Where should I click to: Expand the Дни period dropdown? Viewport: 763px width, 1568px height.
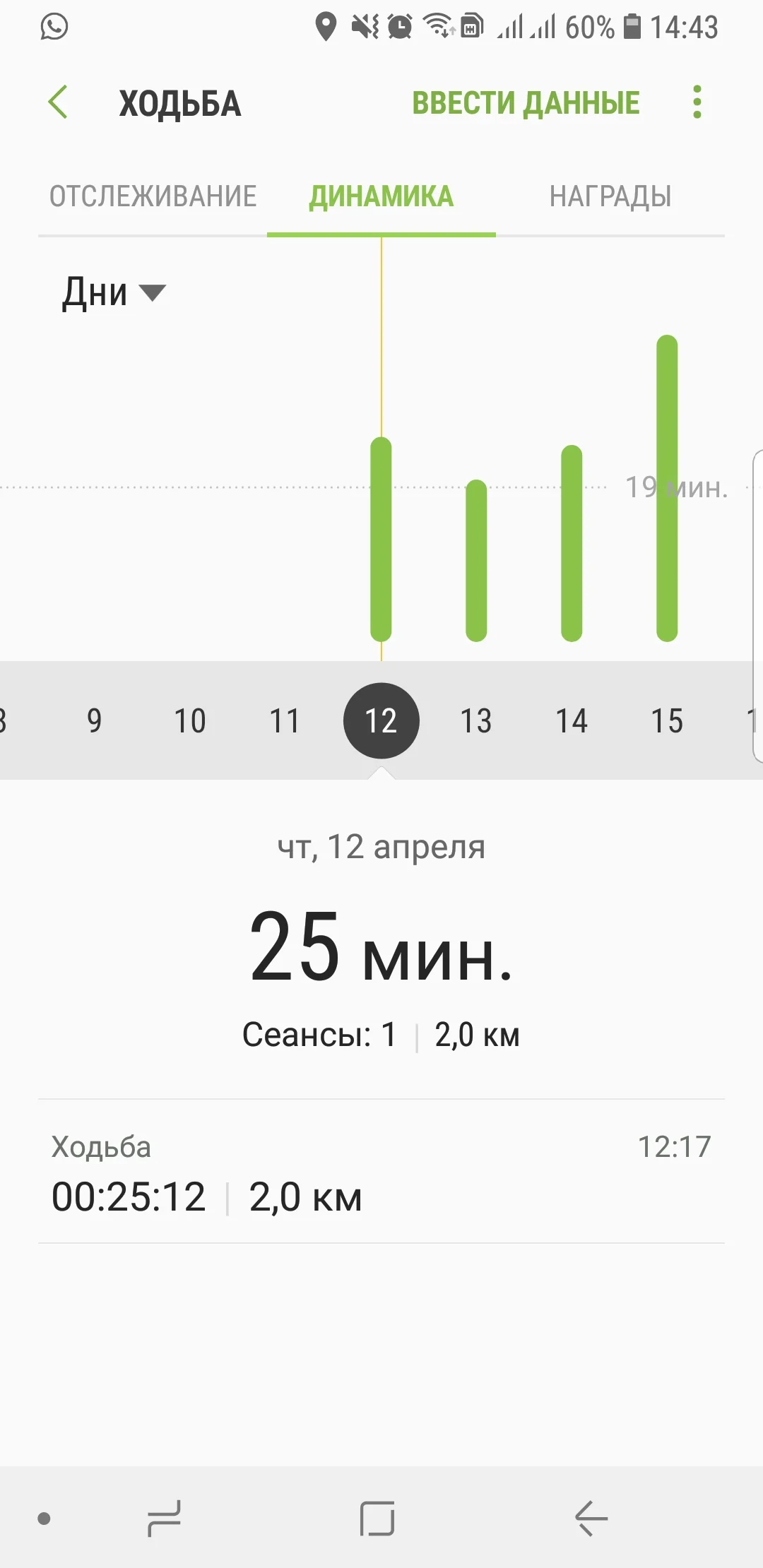(x=114, y=292)
